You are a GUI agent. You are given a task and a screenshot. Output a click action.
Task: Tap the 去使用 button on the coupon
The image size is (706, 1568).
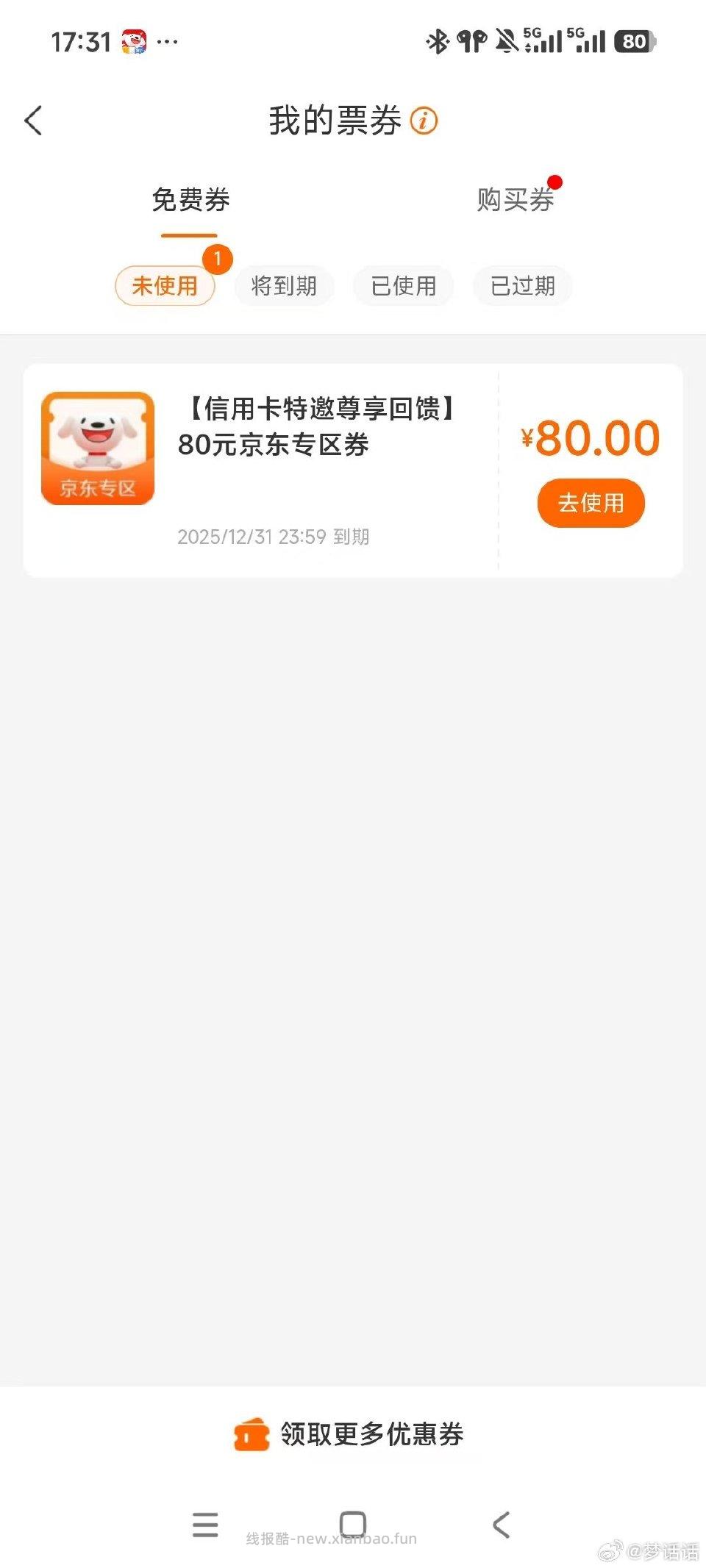(x=591, y=502)
